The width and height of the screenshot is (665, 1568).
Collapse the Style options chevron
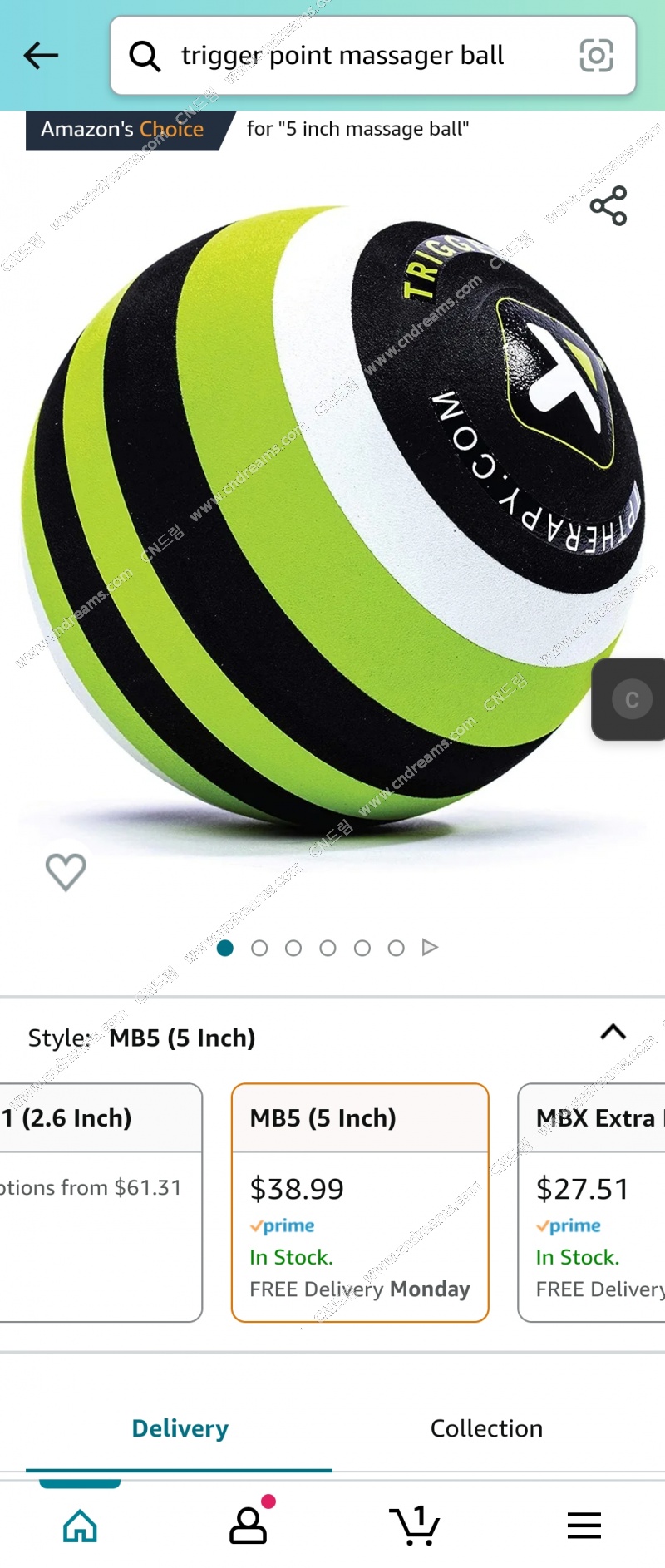(x=613, y=1033)
